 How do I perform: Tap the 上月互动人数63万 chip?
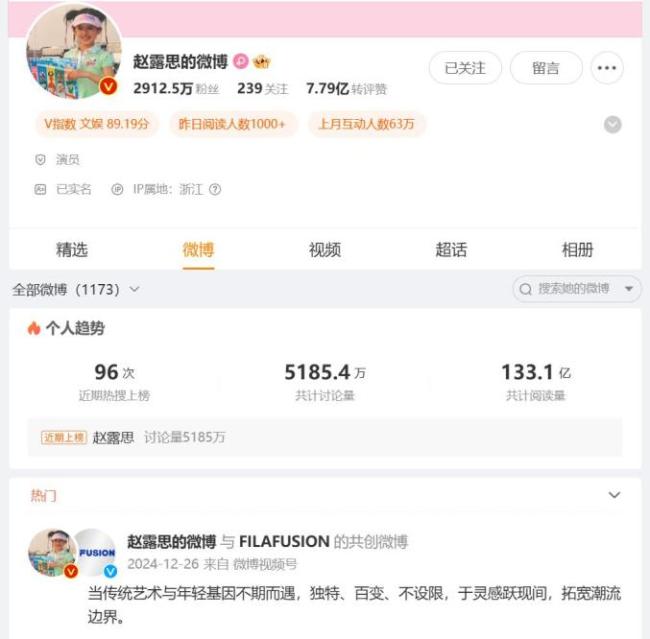pyautogui.click(x=366, y=125)
